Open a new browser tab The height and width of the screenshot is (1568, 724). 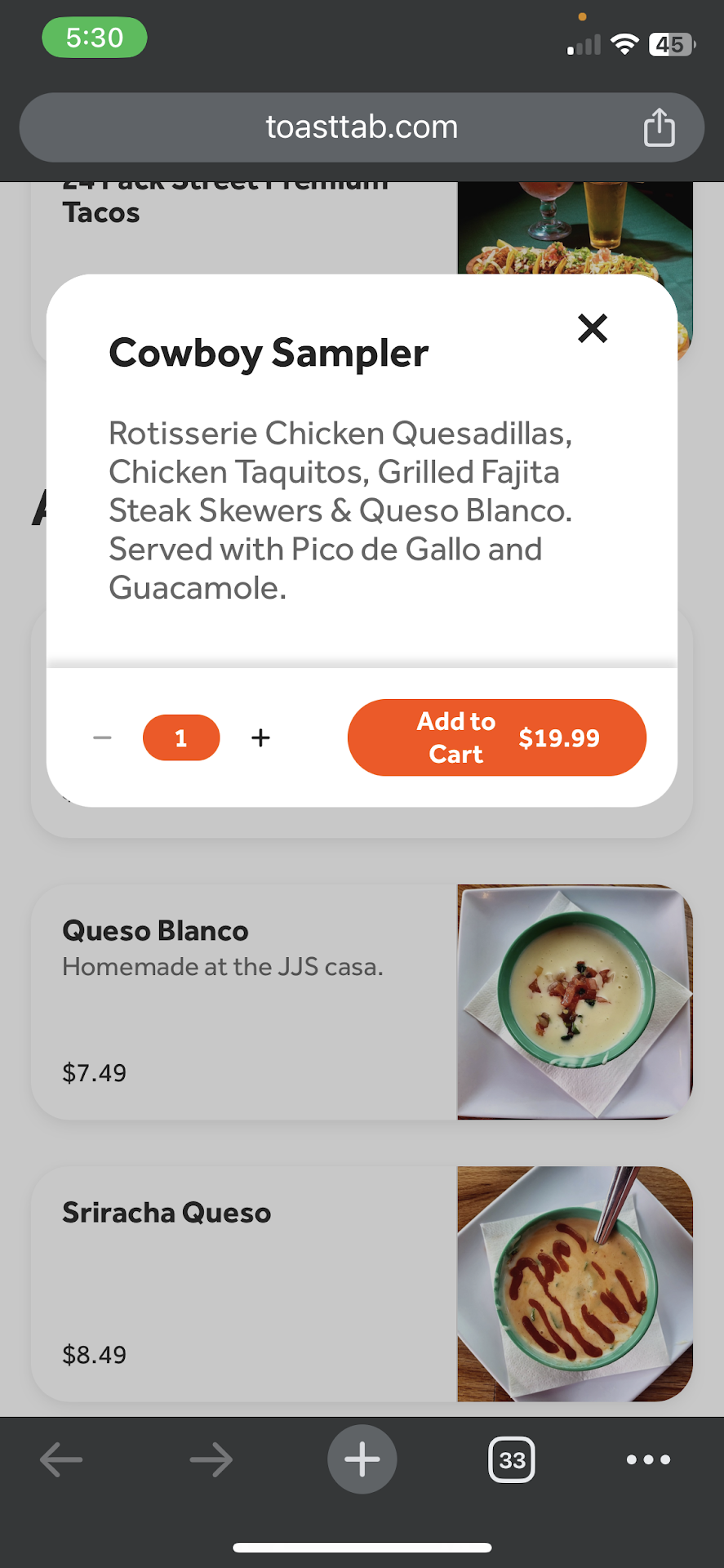click(362, 1459)
